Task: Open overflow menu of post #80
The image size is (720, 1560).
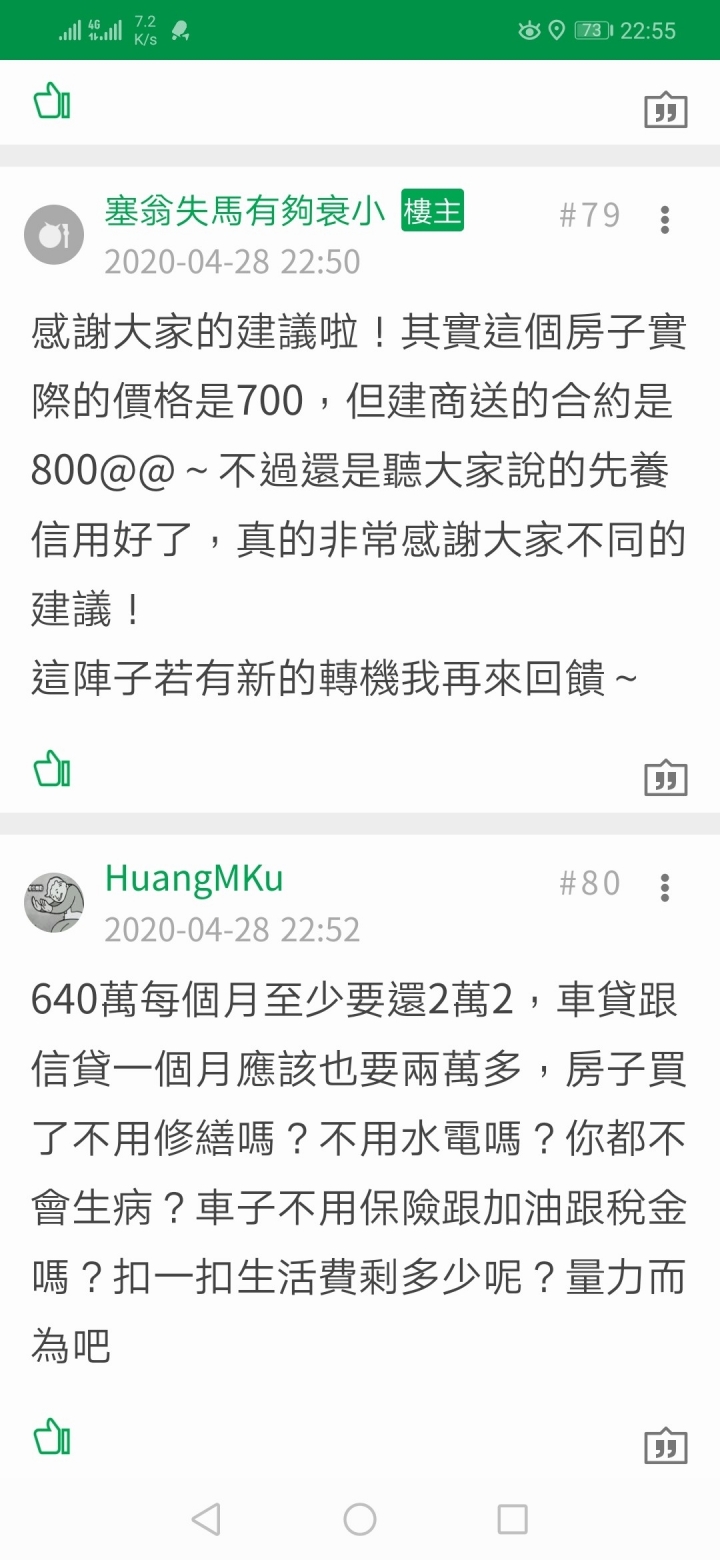Action: 665,887
